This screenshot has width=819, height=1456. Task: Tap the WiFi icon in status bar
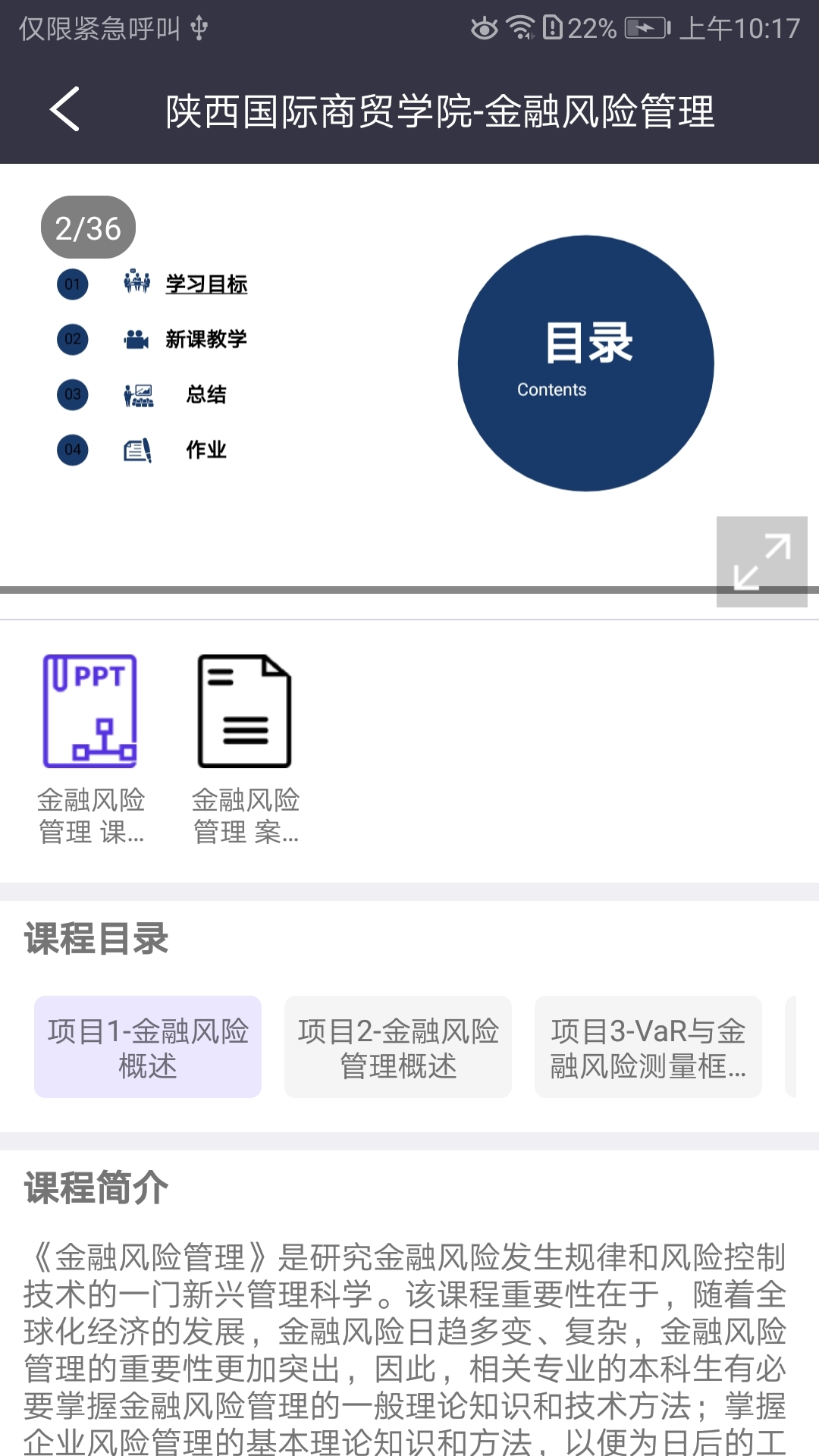[x=520, y=28]
